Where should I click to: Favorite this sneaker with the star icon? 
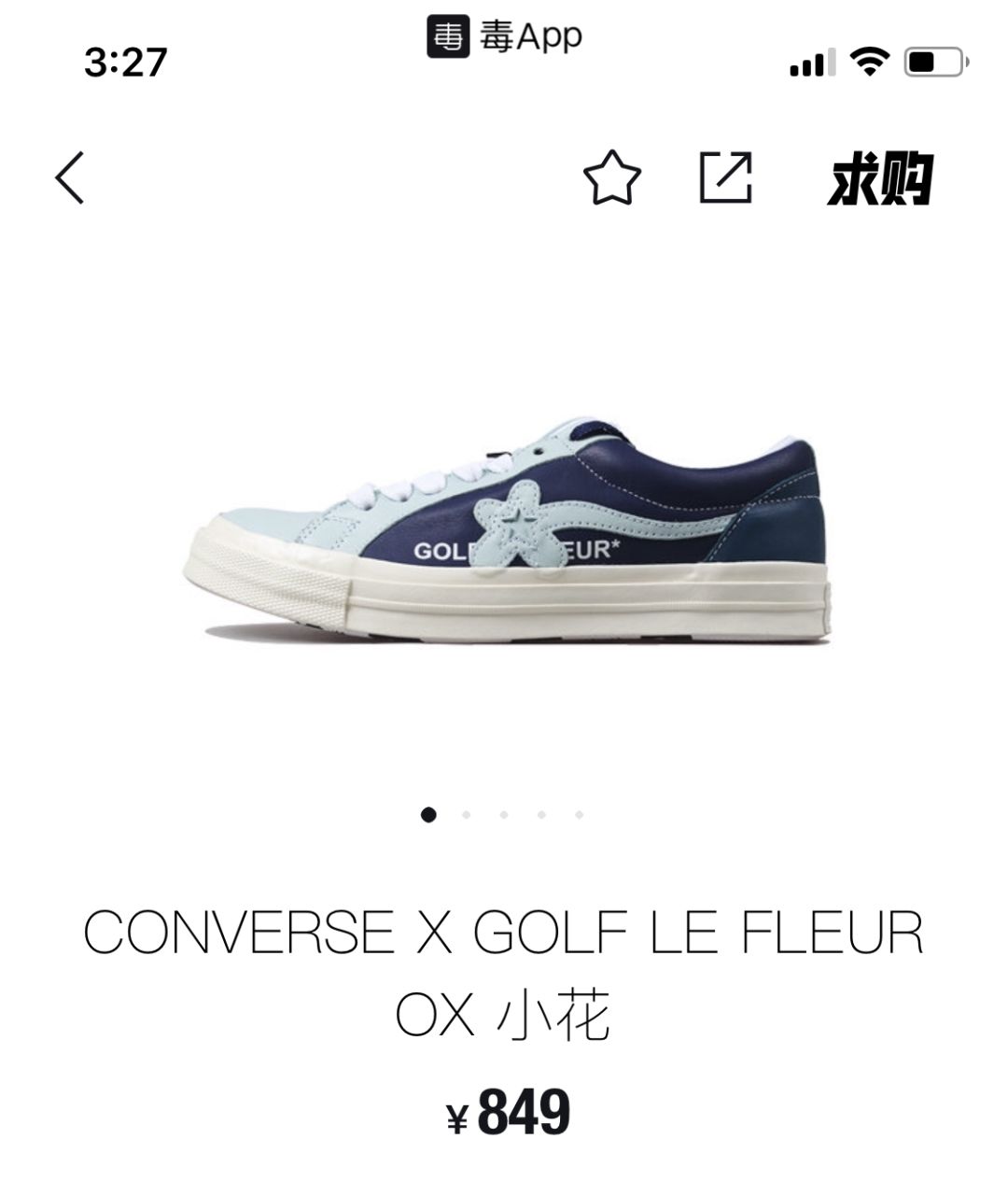coord(612,177)
